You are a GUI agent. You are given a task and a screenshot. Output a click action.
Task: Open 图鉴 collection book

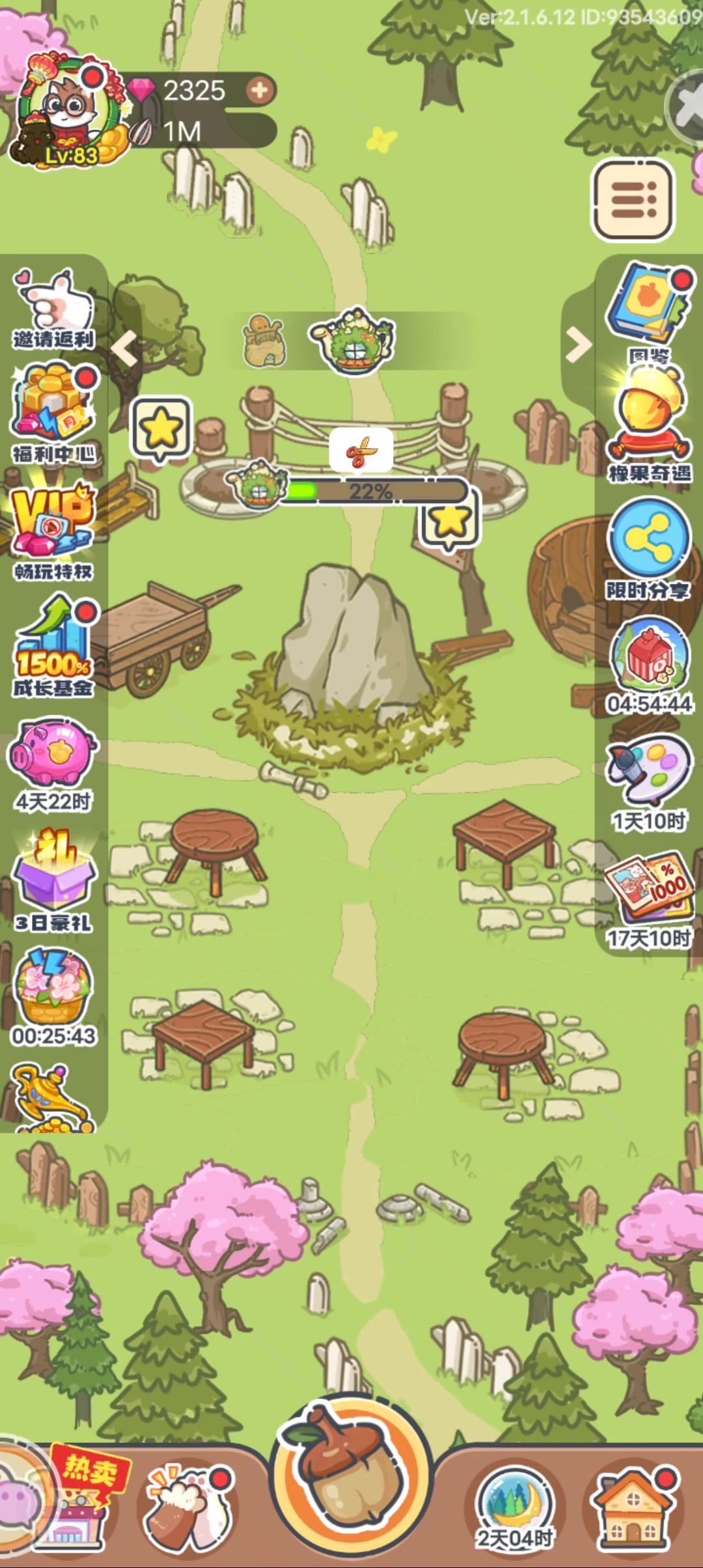point(648,309)
